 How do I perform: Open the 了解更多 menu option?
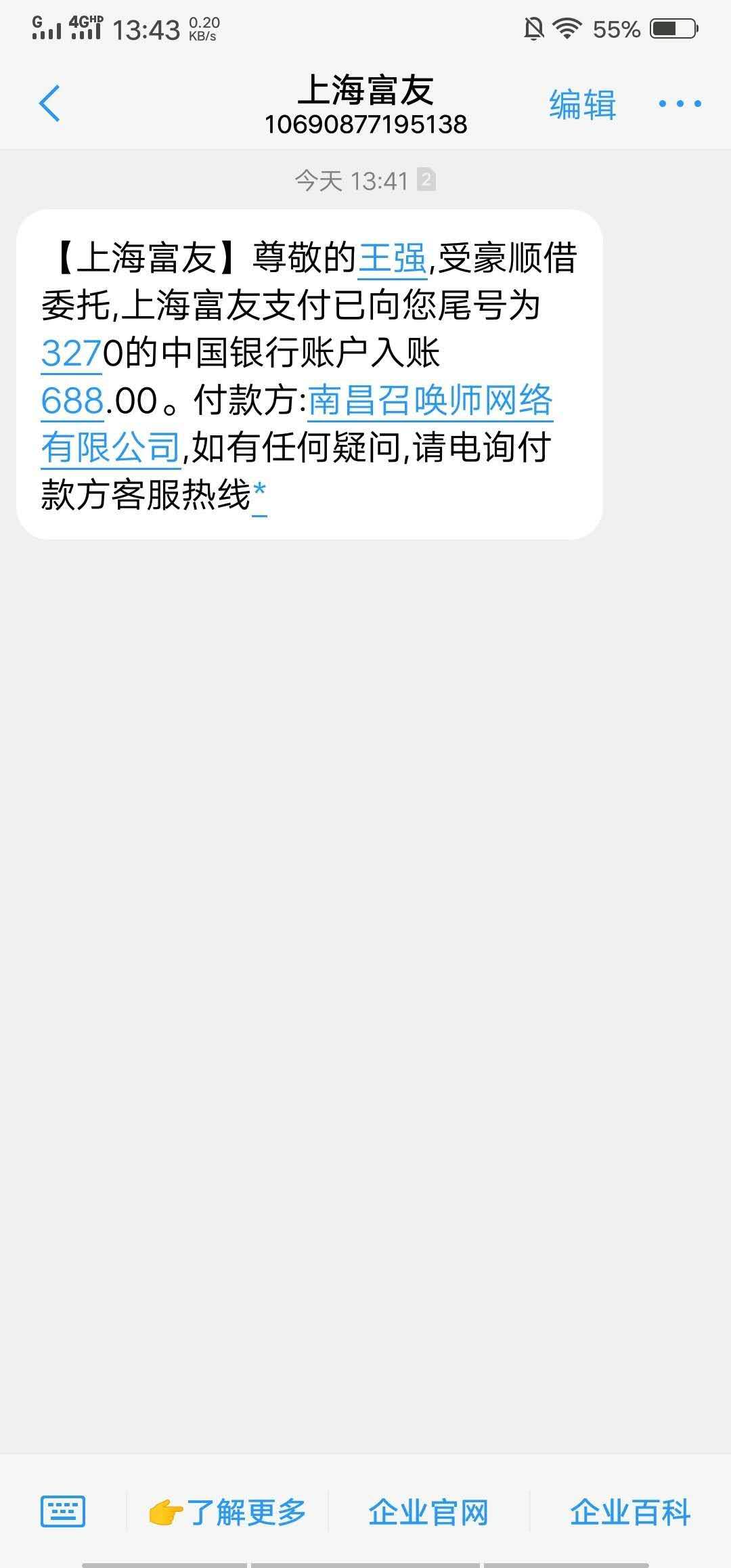point(227,1512)
